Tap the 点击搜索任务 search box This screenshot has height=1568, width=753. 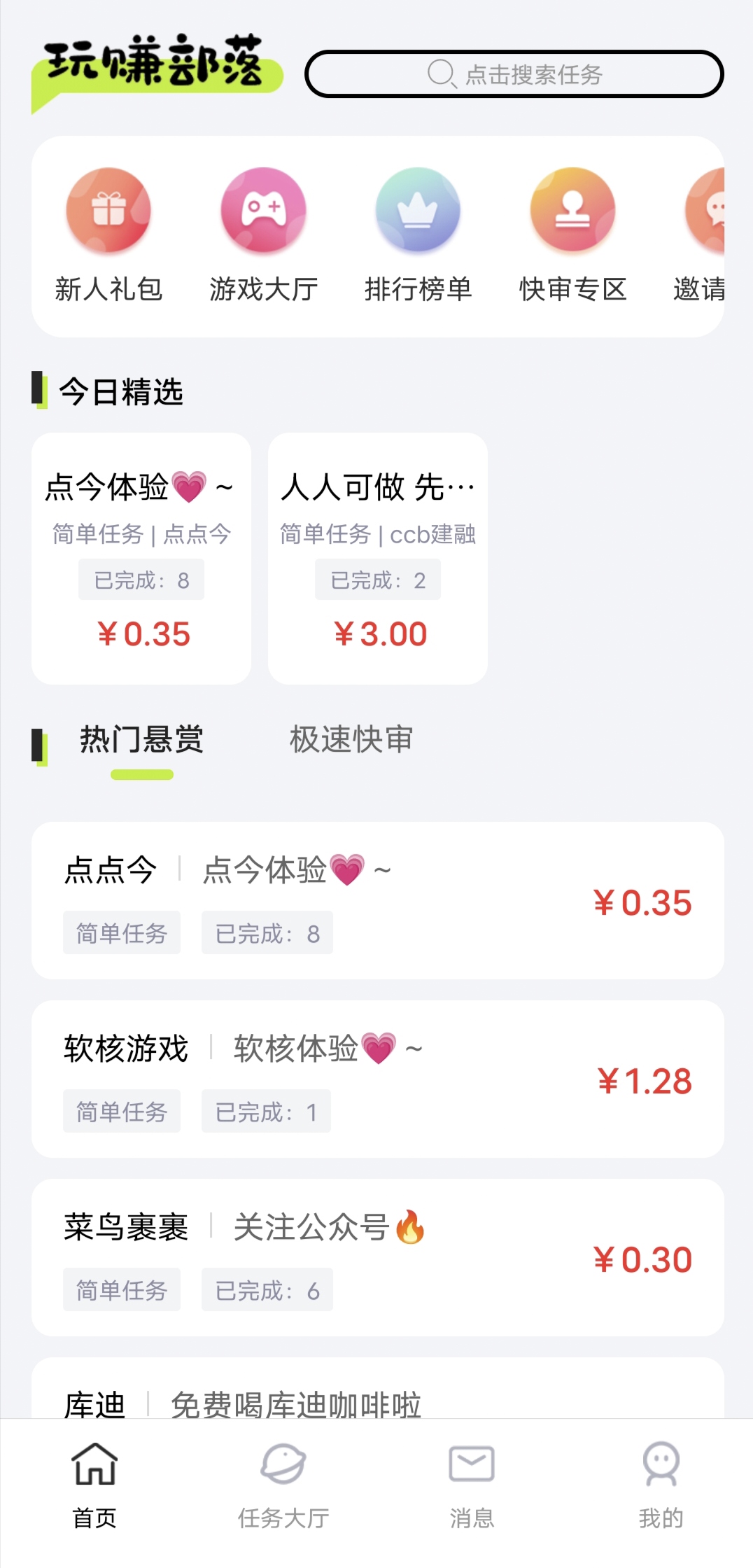pos(514,73)
